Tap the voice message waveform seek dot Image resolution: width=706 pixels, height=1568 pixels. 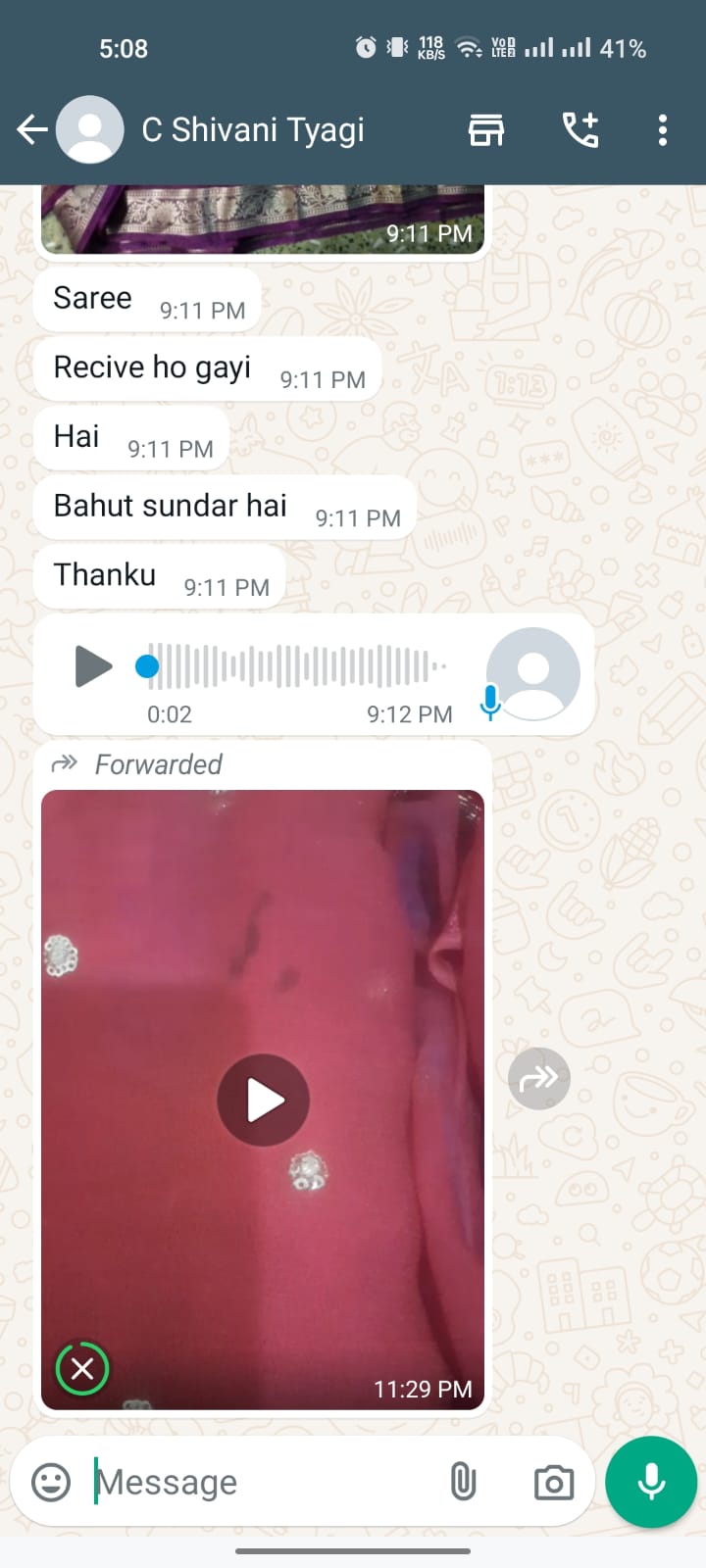pyautogui.click(x=147, y=666)
